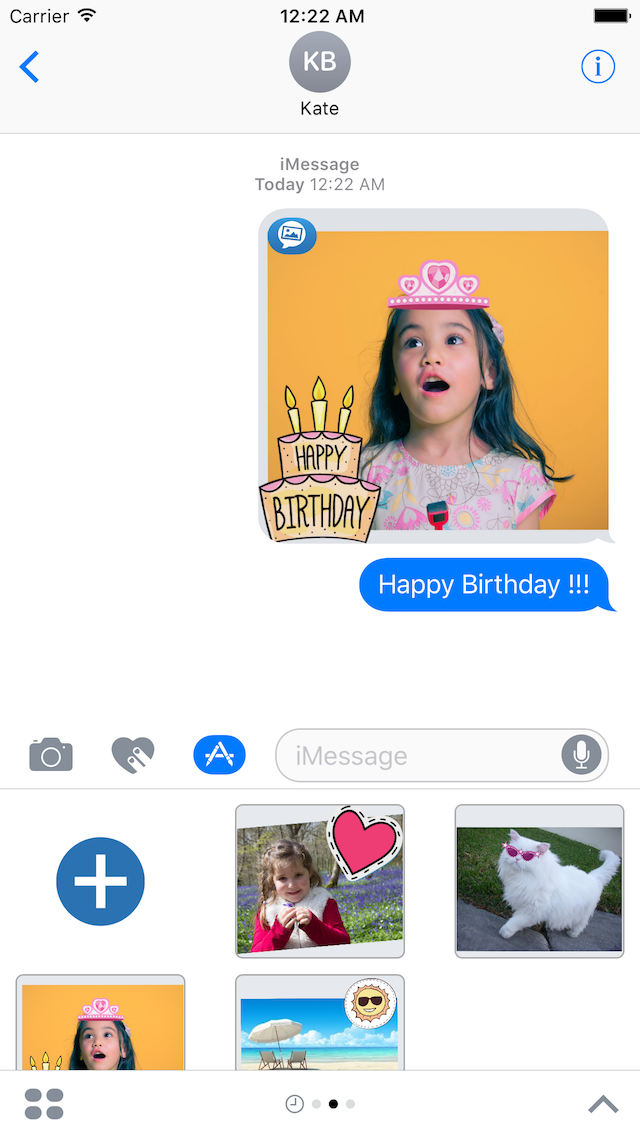Add a new sticker with plus button
The height and width of the screenshot is (1138, 640).
click(101, 881)
